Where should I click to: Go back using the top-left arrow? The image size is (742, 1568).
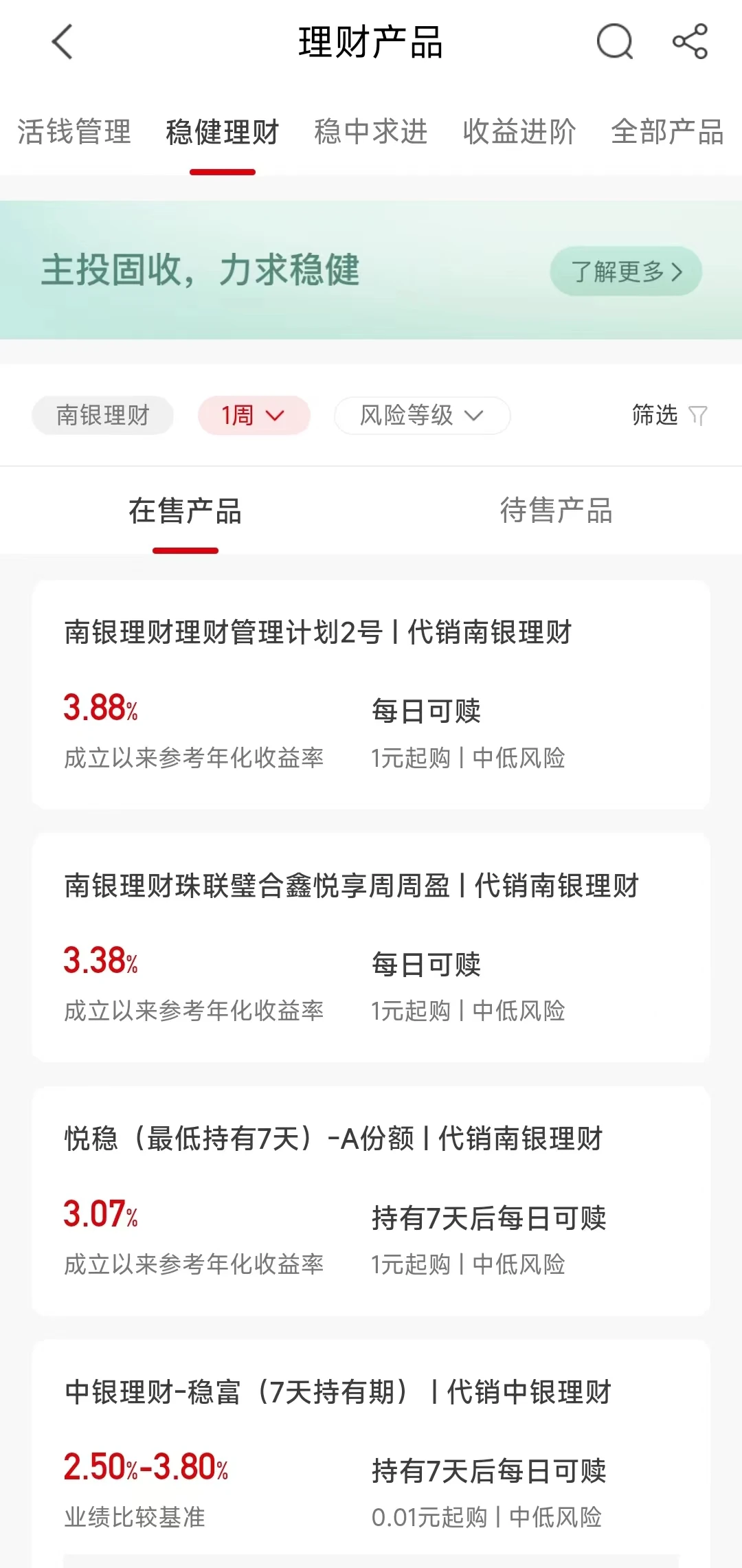[62, 42]
